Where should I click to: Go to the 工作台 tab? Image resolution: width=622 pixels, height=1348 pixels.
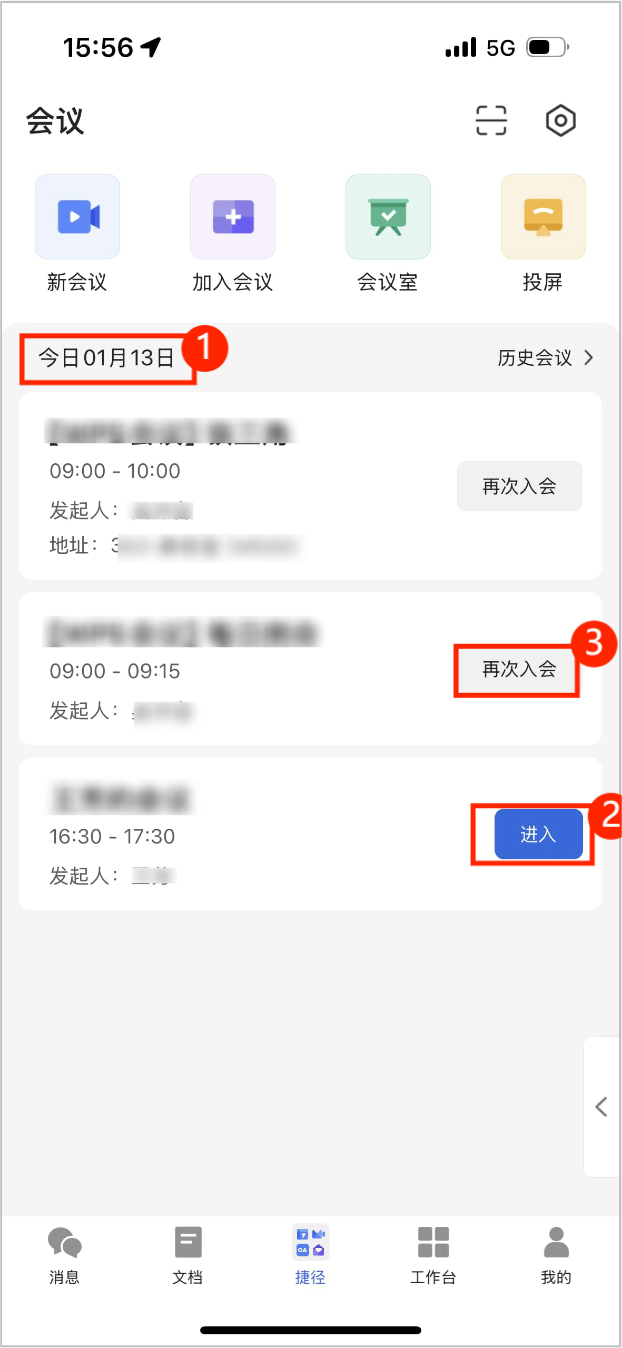coord(433,1254)
